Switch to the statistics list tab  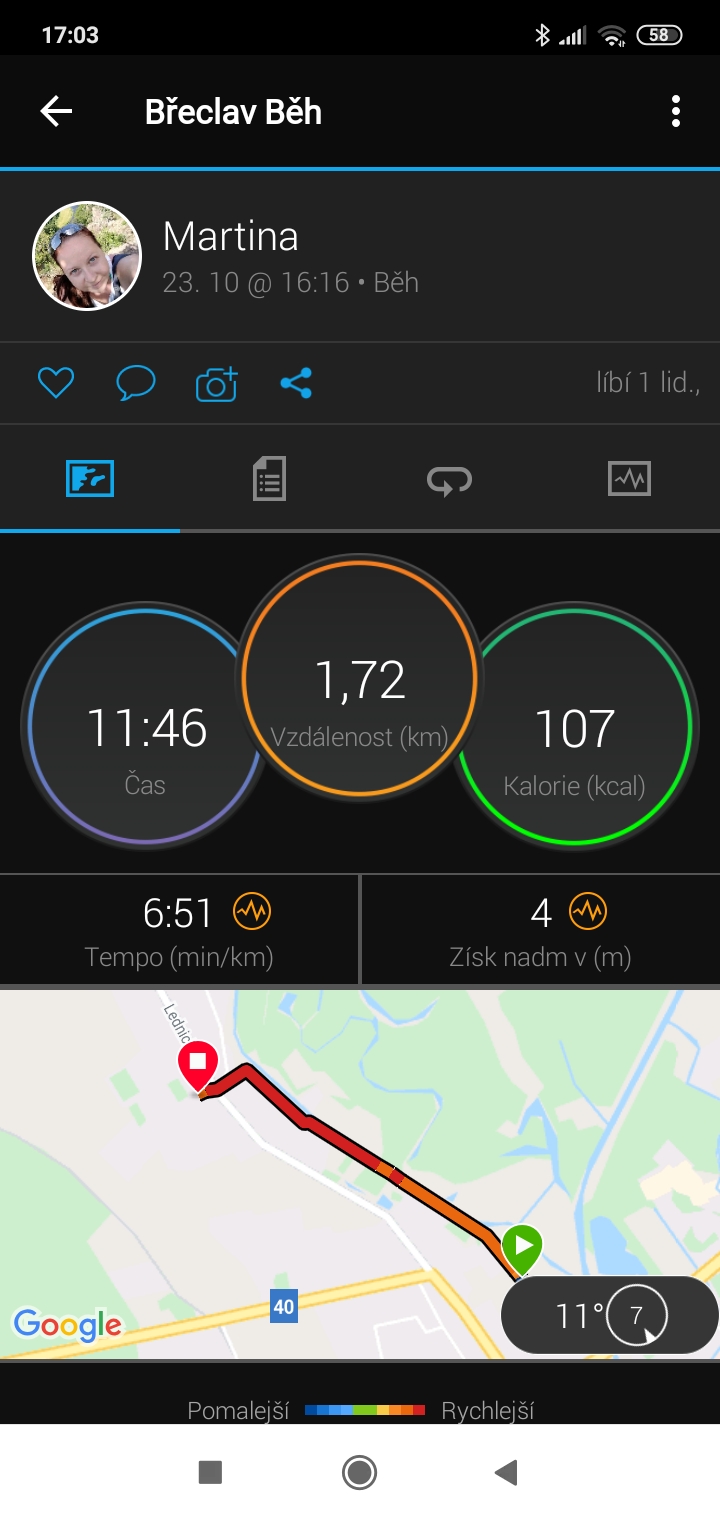coord(269,478)
